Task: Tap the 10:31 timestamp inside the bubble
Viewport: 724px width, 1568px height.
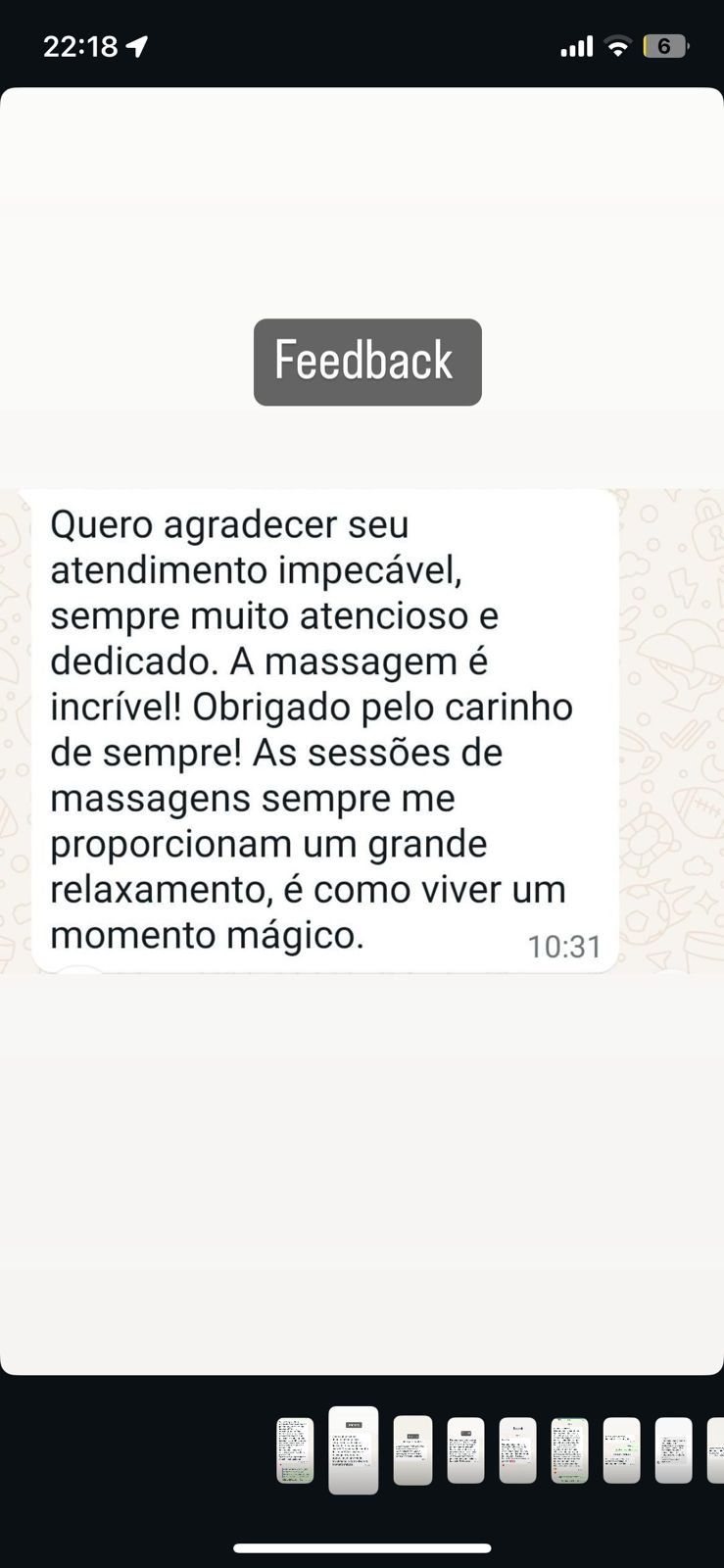Action: 565,946
